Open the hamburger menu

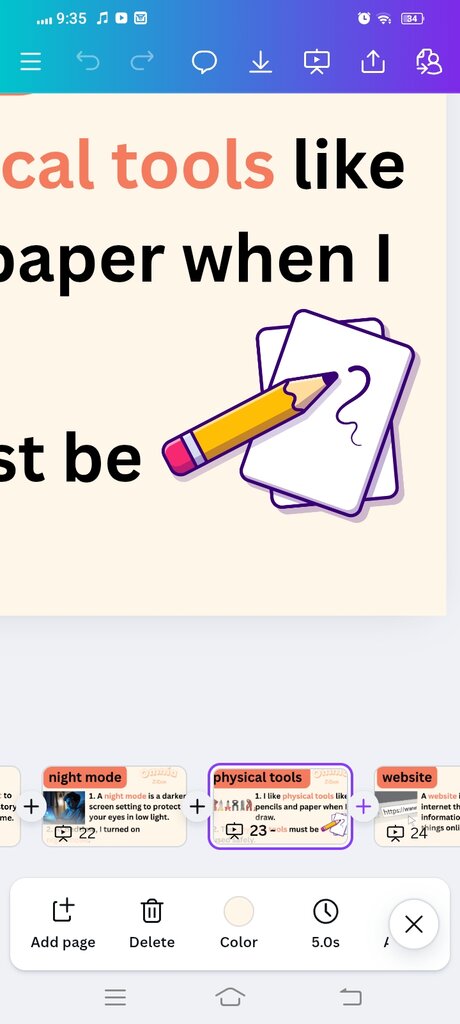30,62
